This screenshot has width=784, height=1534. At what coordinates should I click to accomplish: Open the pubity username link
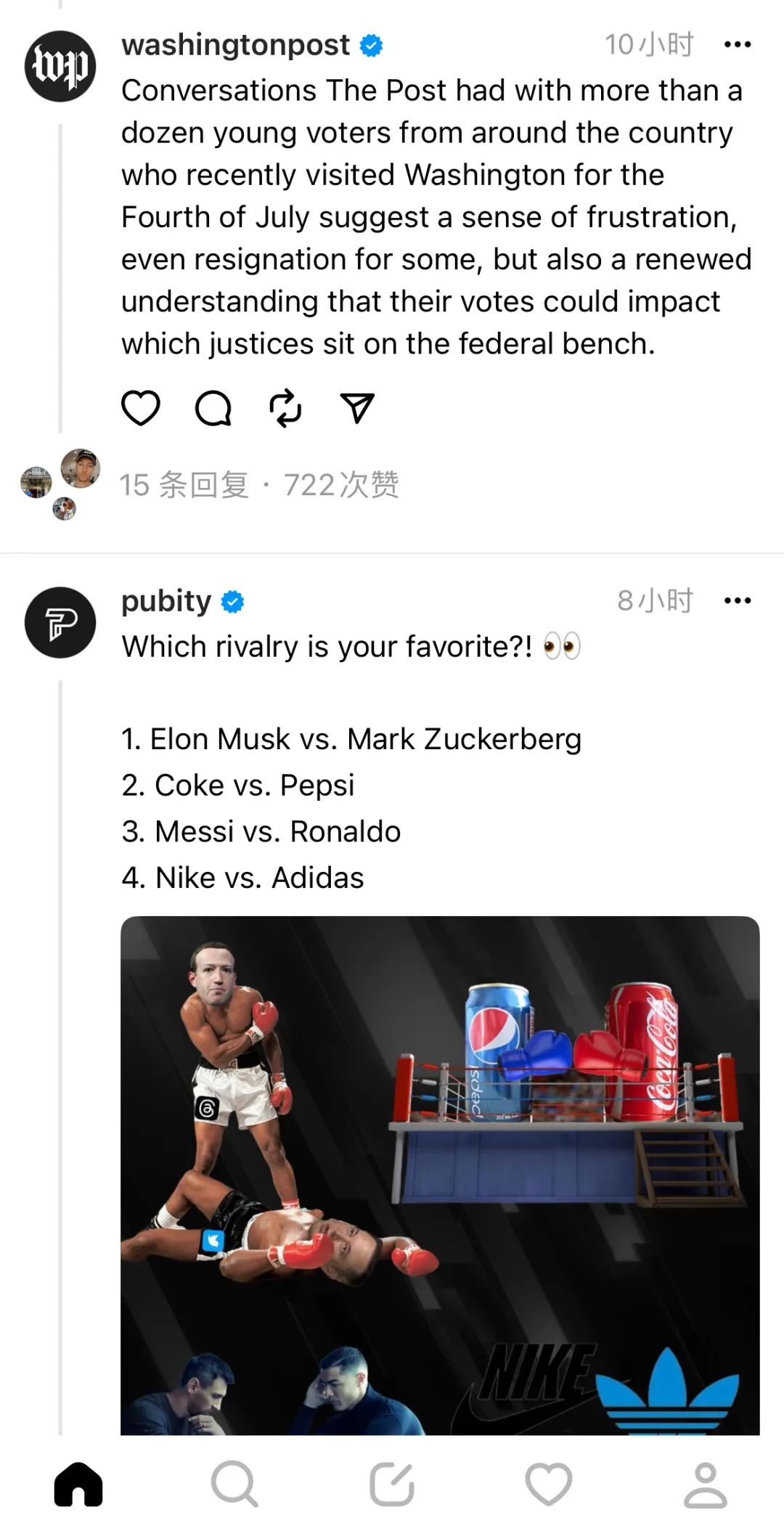tap(166, 601)
